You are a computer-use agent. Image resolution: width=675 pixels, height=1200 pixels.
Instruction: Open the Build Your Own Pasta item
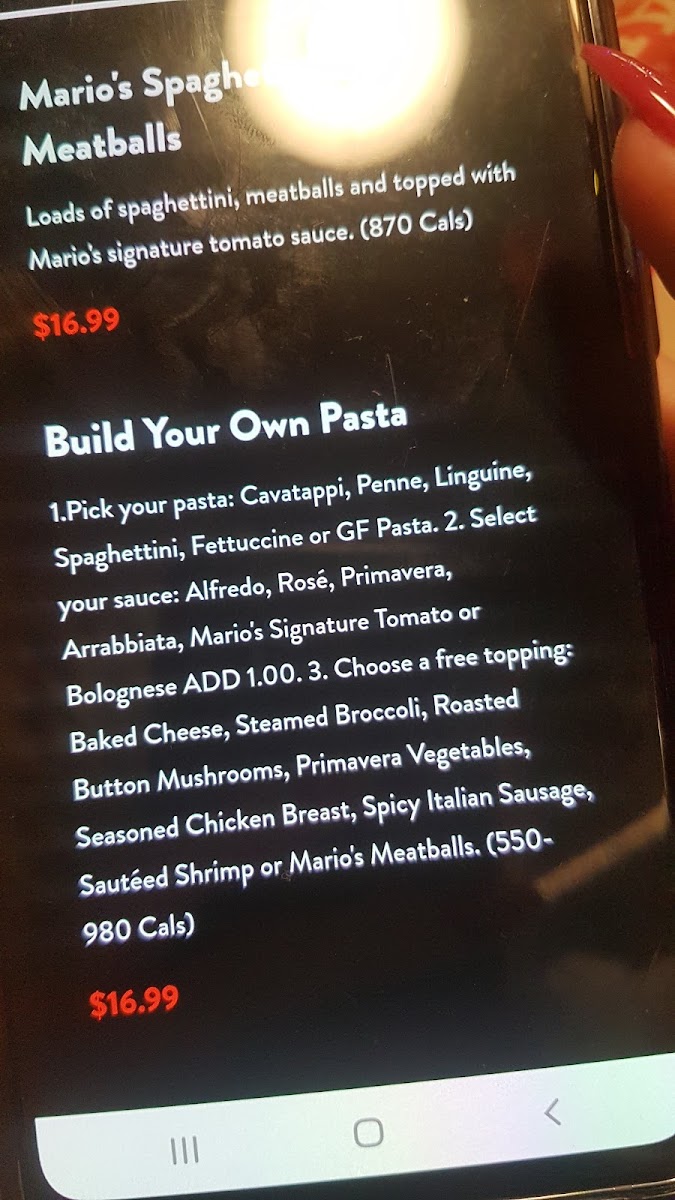[225, 427]
